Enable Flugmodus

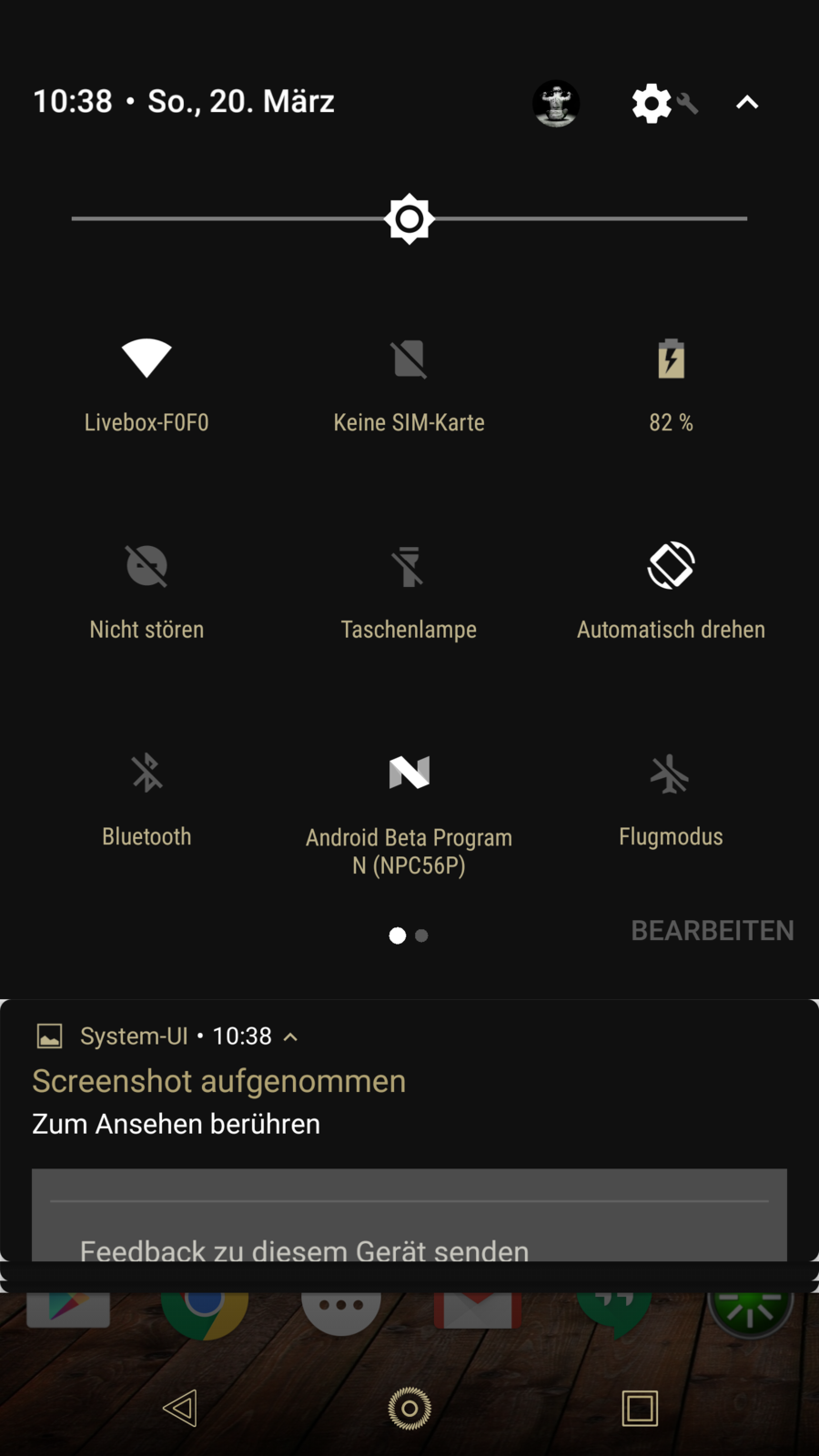671,773
